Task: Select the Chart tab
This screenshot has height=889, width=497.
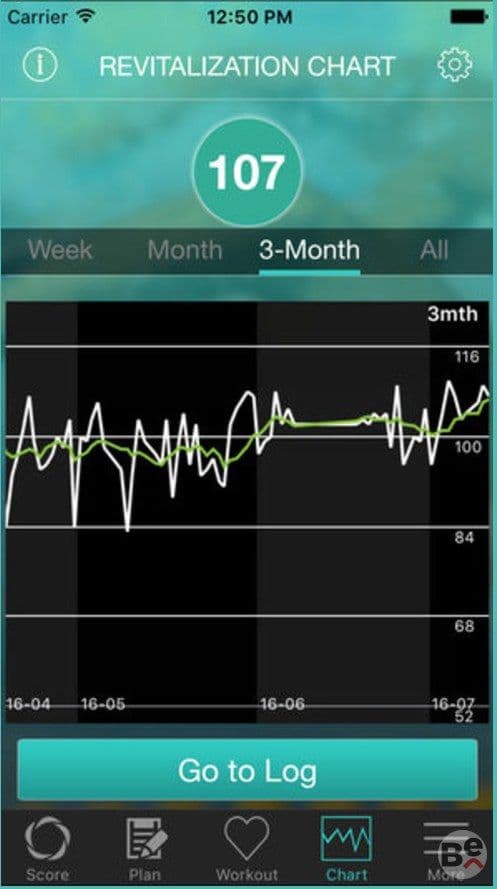Action: pos(346,849)
